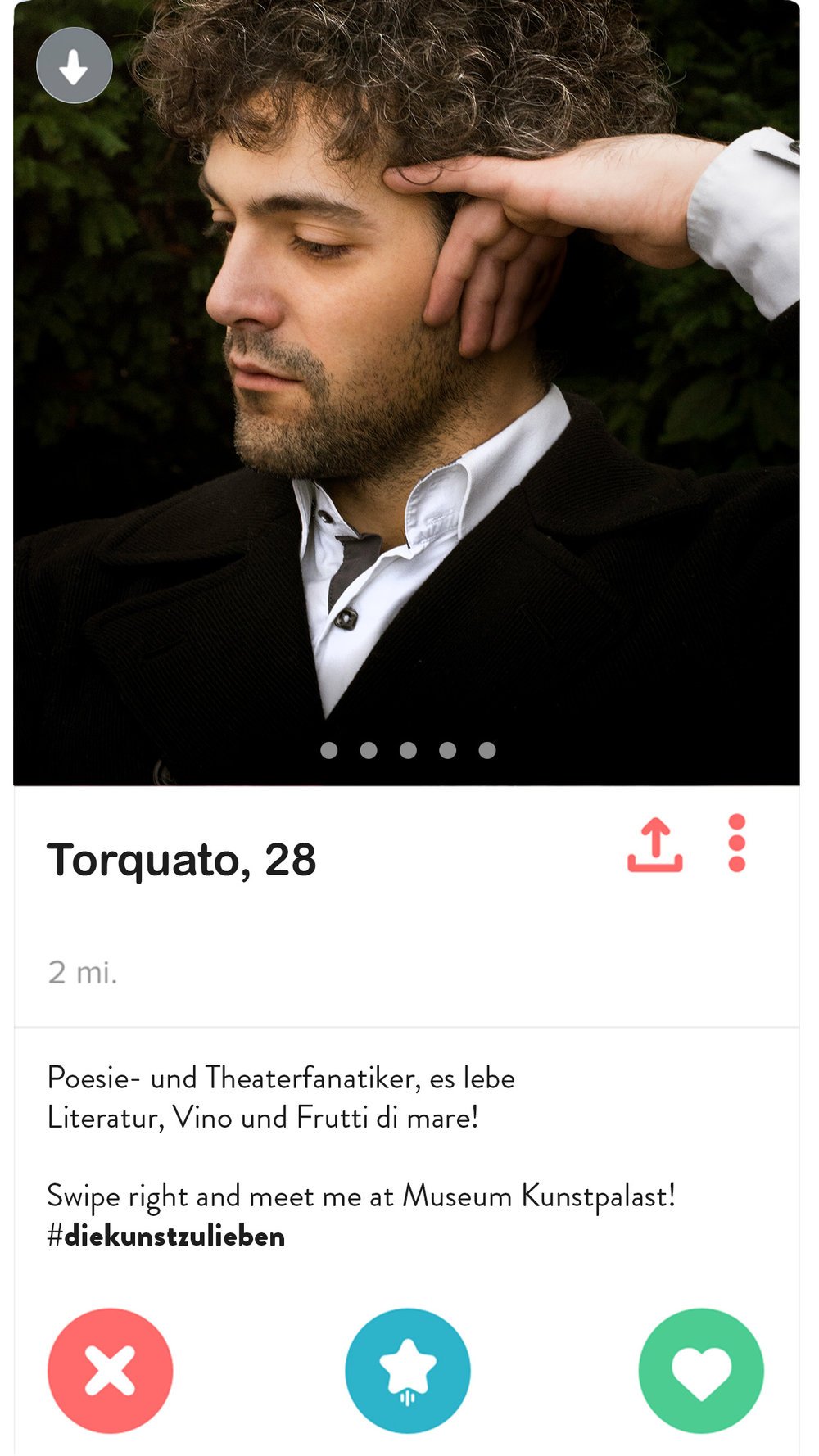Share Torquato's profile
This screenshot has height=1456, width=819.
[654, 844]
